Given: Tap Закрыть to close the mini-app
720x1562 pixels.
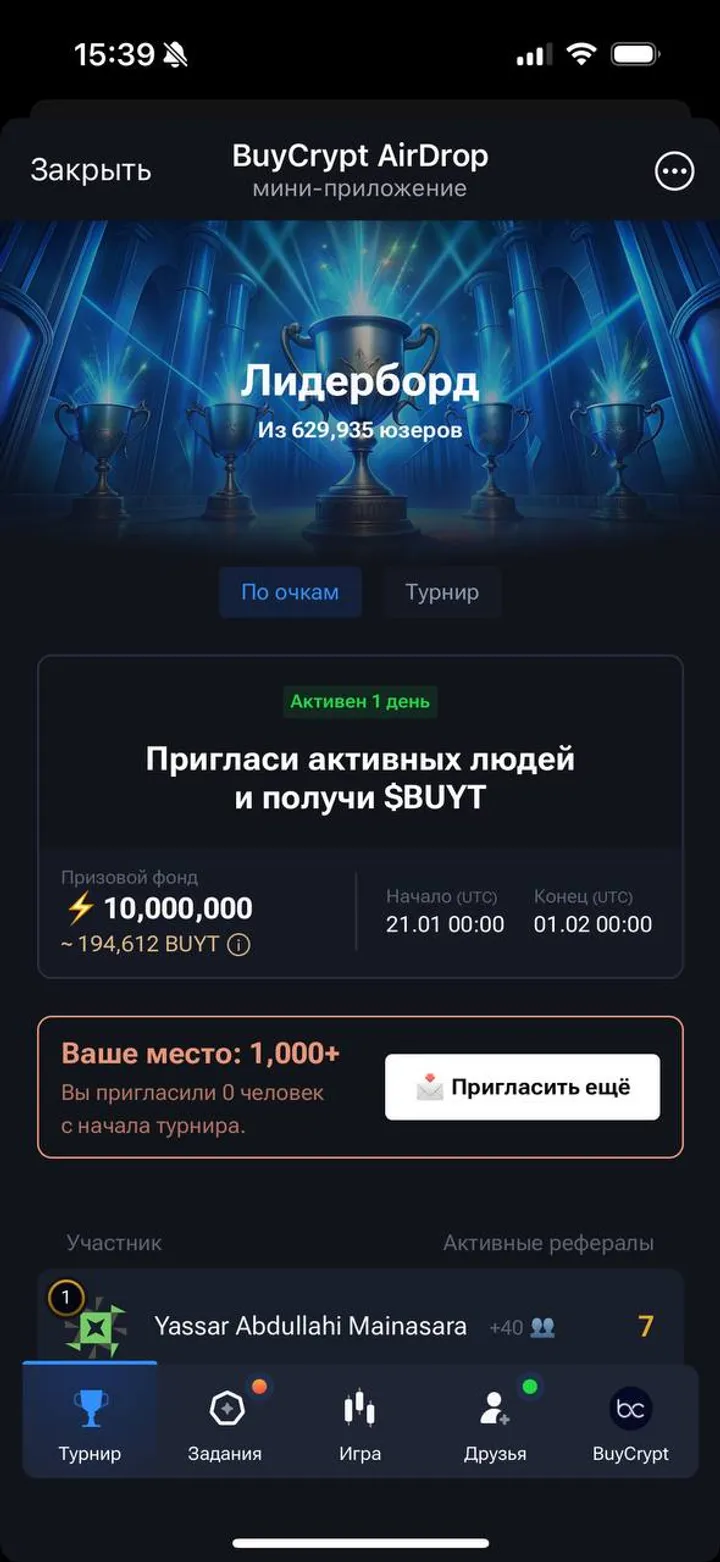Looking at the screenshot, I should coord(89,171).
